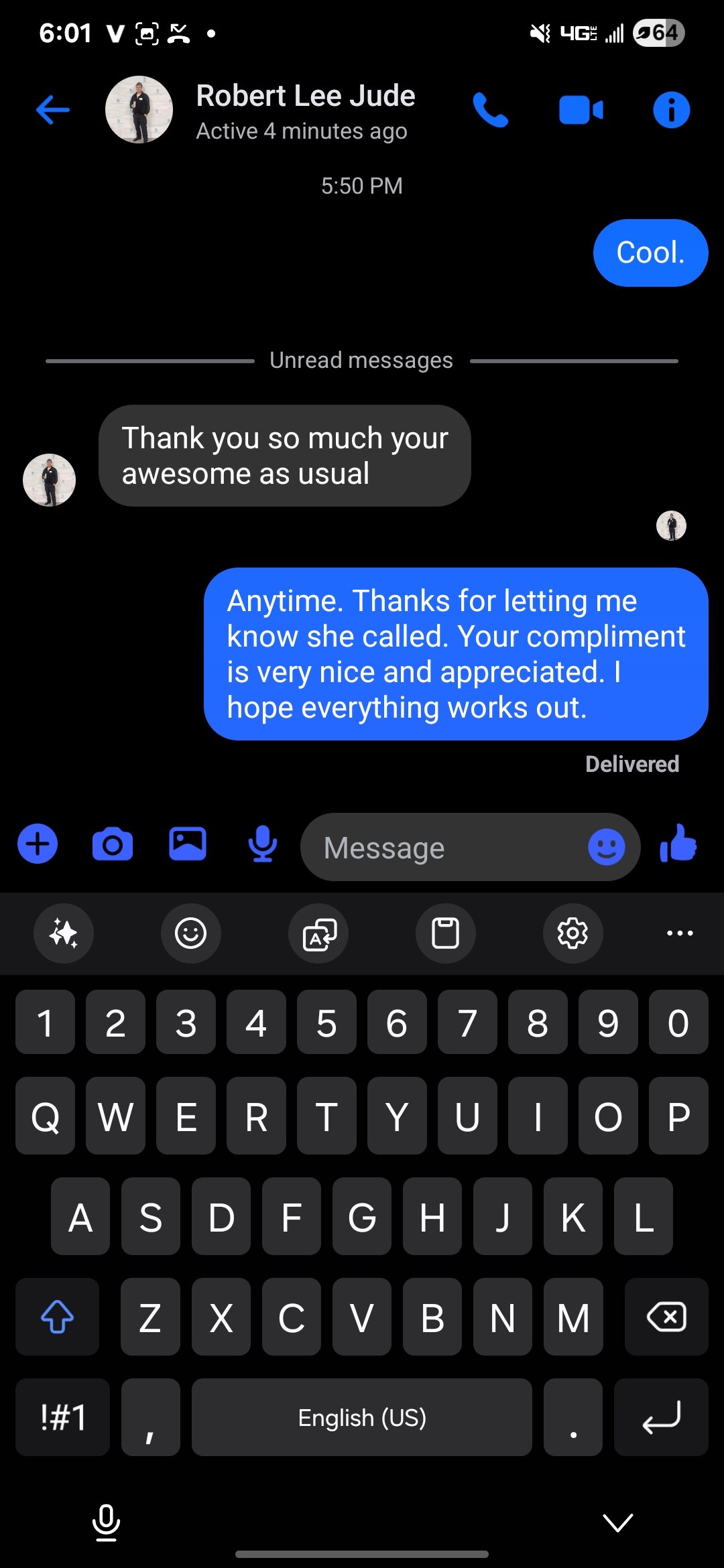This screenshot has height=1568, width=724.
Task: Send a thumbs-up like
Action: coord(678,844)
